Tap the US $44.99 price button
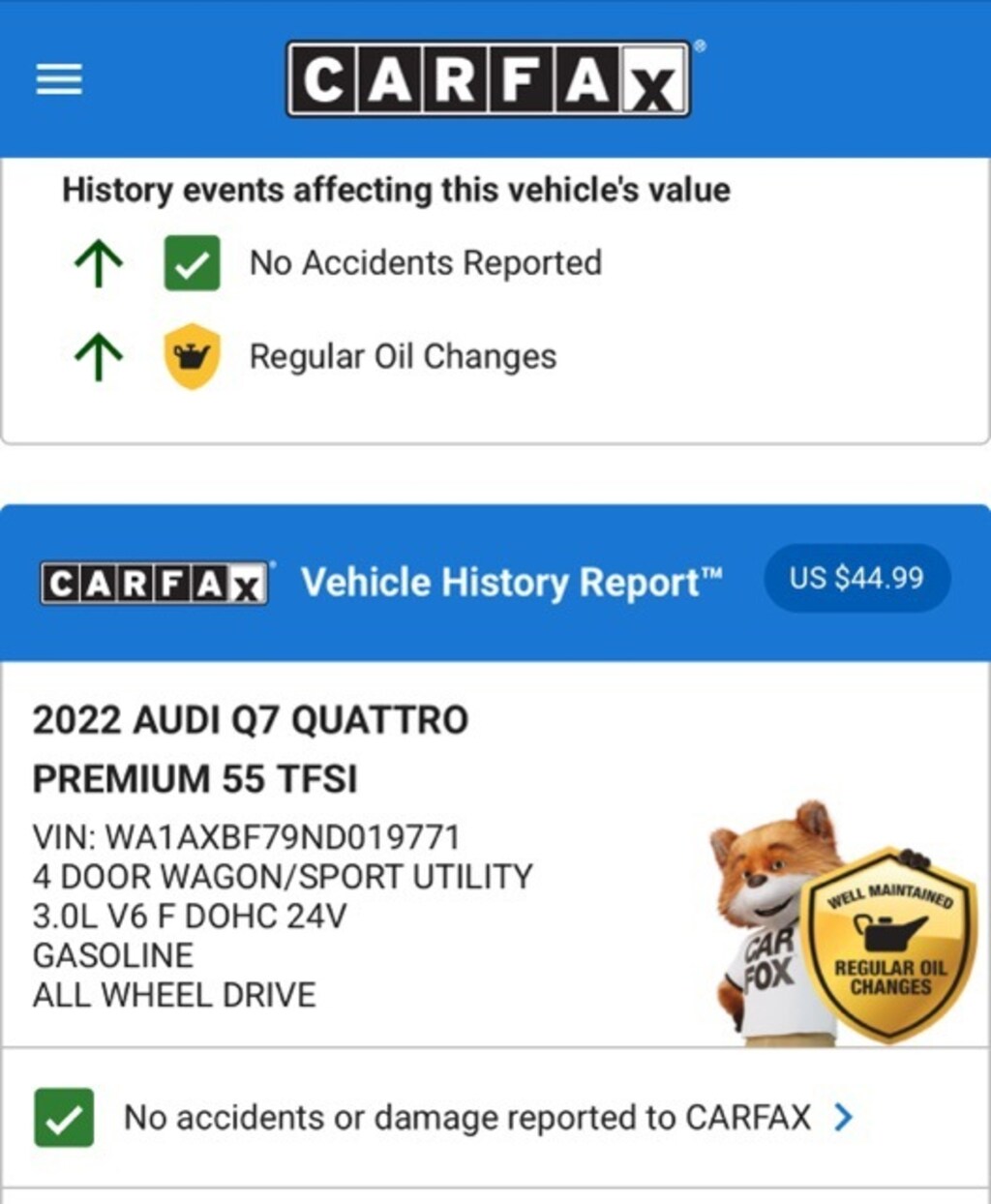This screenshot has width=991, height=1204. 856,579
